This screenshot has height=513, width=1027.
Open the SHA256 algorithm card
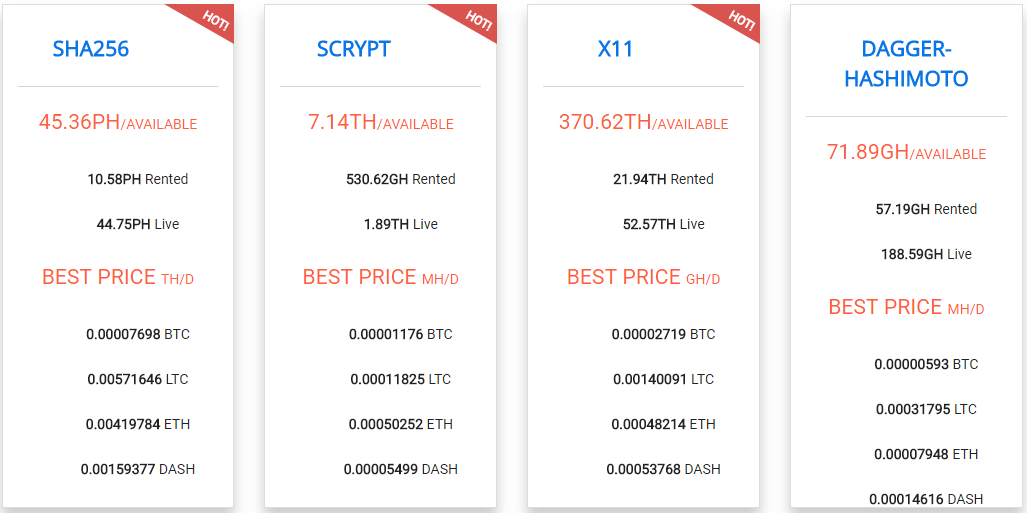(91, 48)
